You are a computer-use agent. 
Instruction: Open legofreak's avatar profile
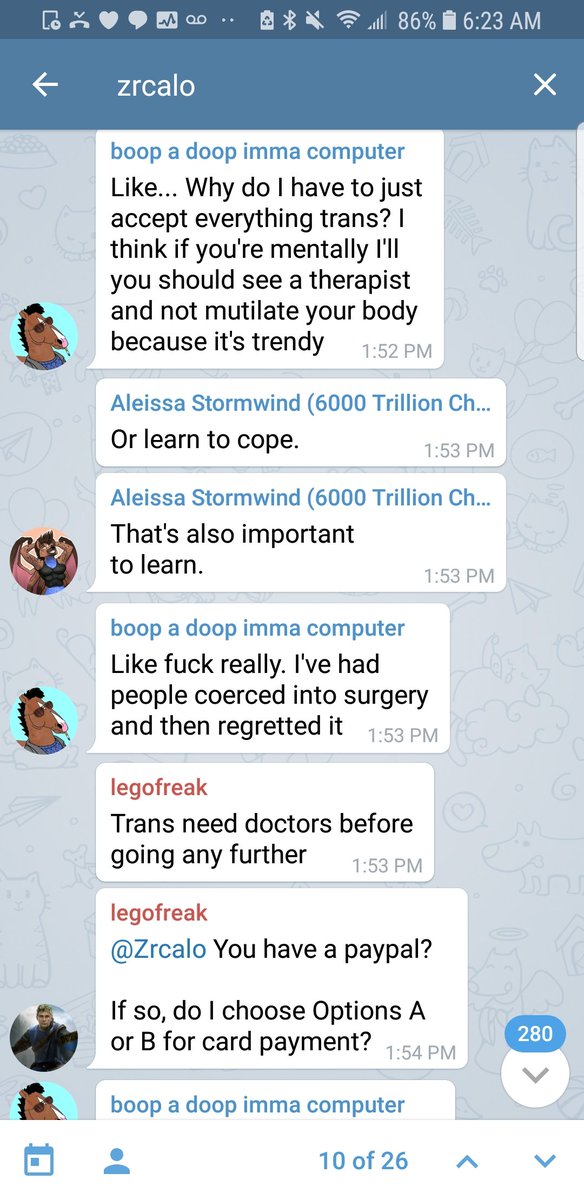click(x=44, y=1037)
